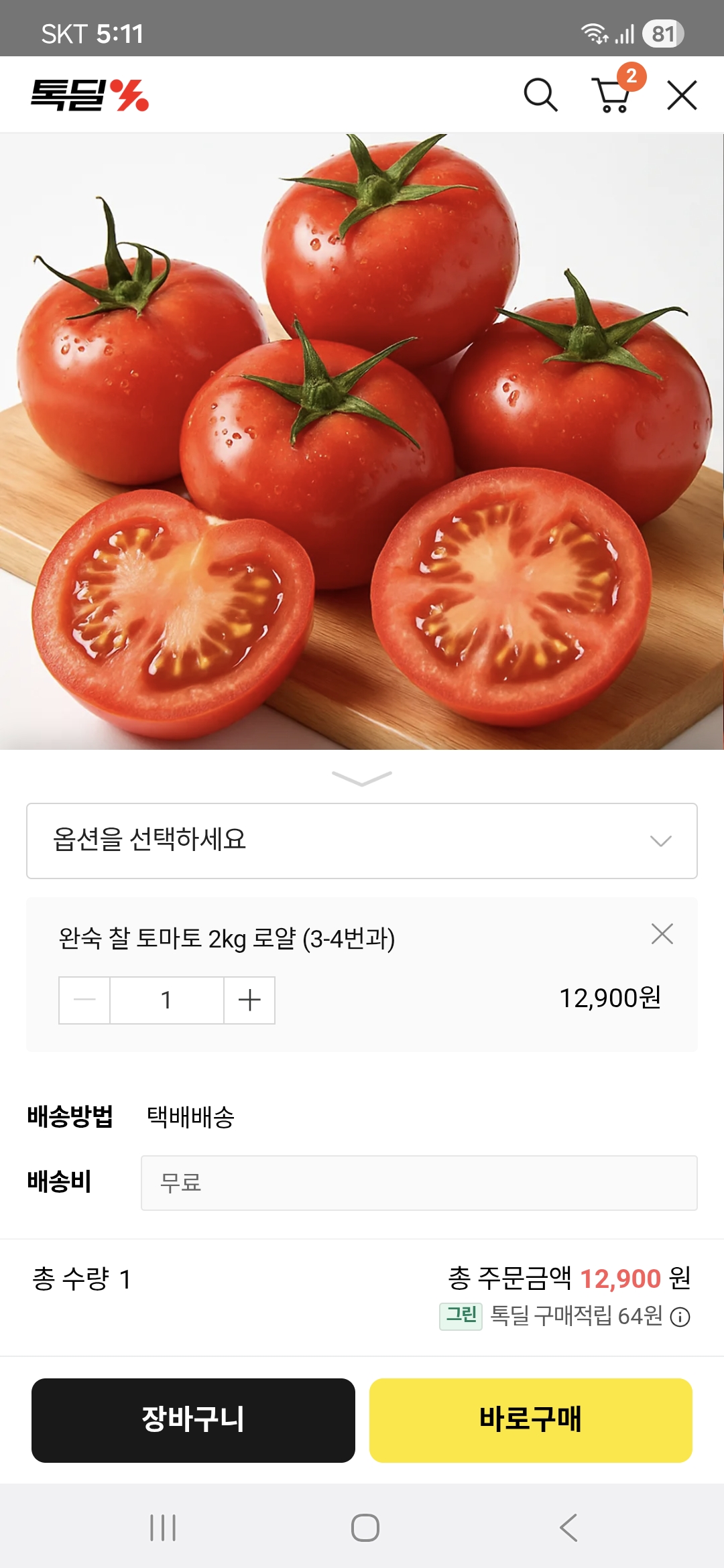
Task: Open the search icon
Action: pyautogui.click(x=540, y=94)
